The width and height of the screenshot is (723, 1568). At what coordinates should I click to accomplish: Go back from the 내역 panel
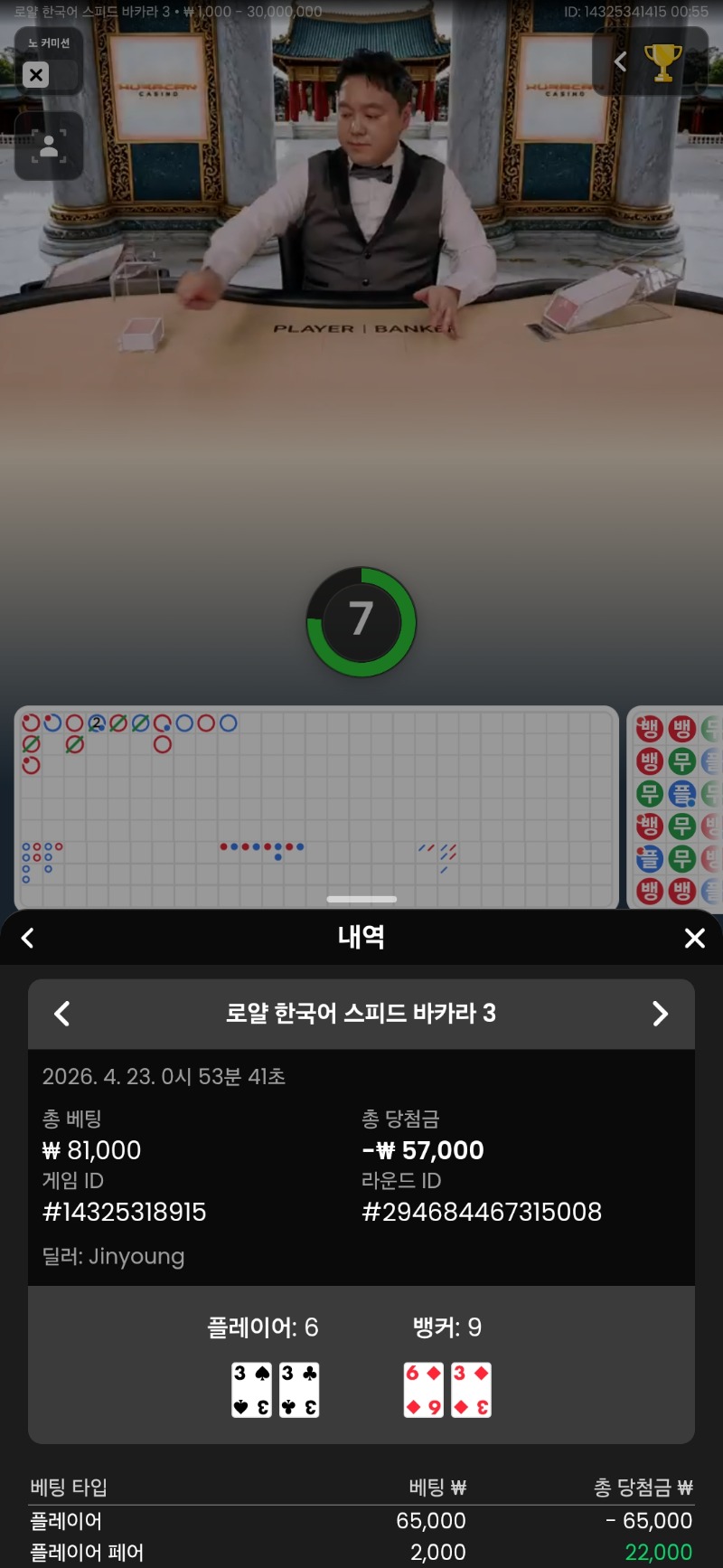tap(28, 938)
